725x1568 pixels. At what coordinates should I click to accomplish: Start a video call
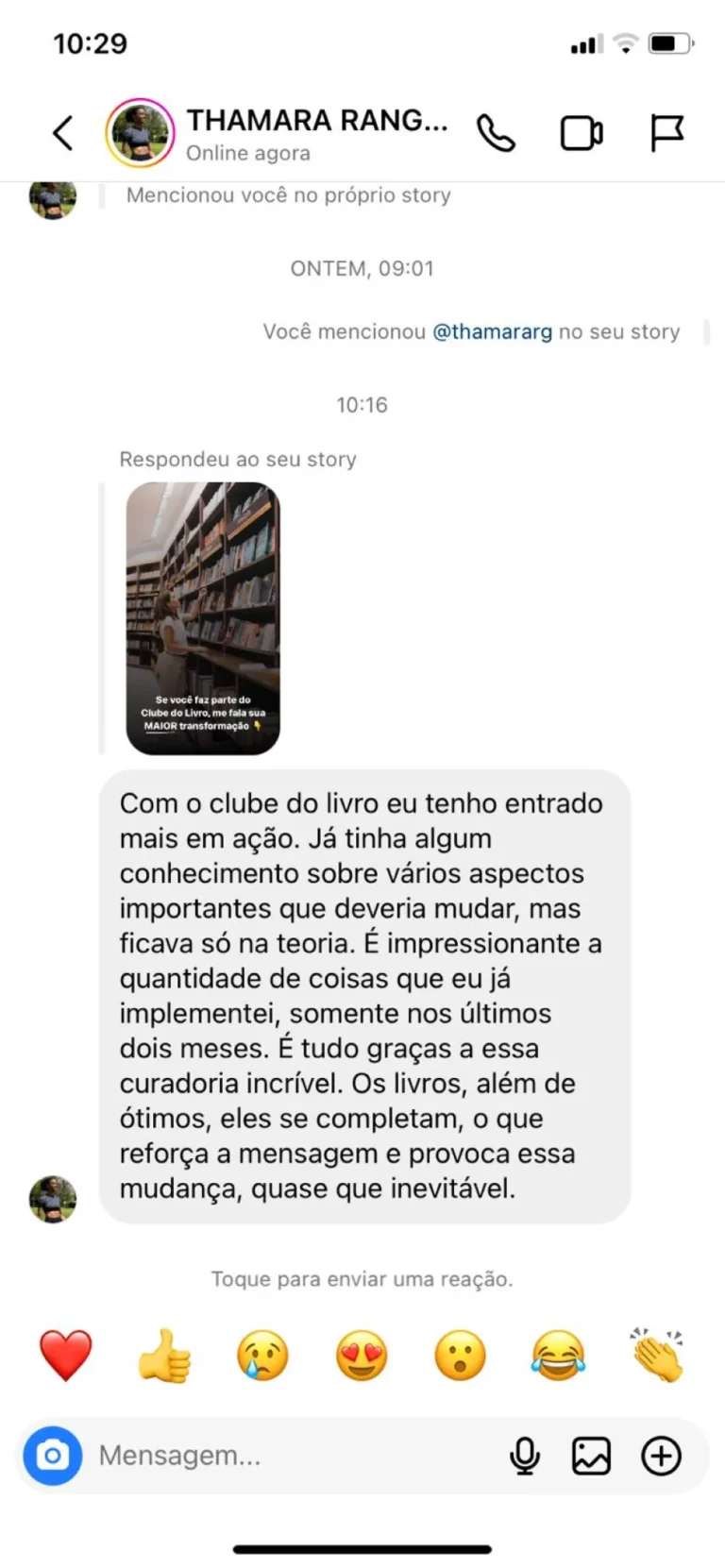click(582, 133)
